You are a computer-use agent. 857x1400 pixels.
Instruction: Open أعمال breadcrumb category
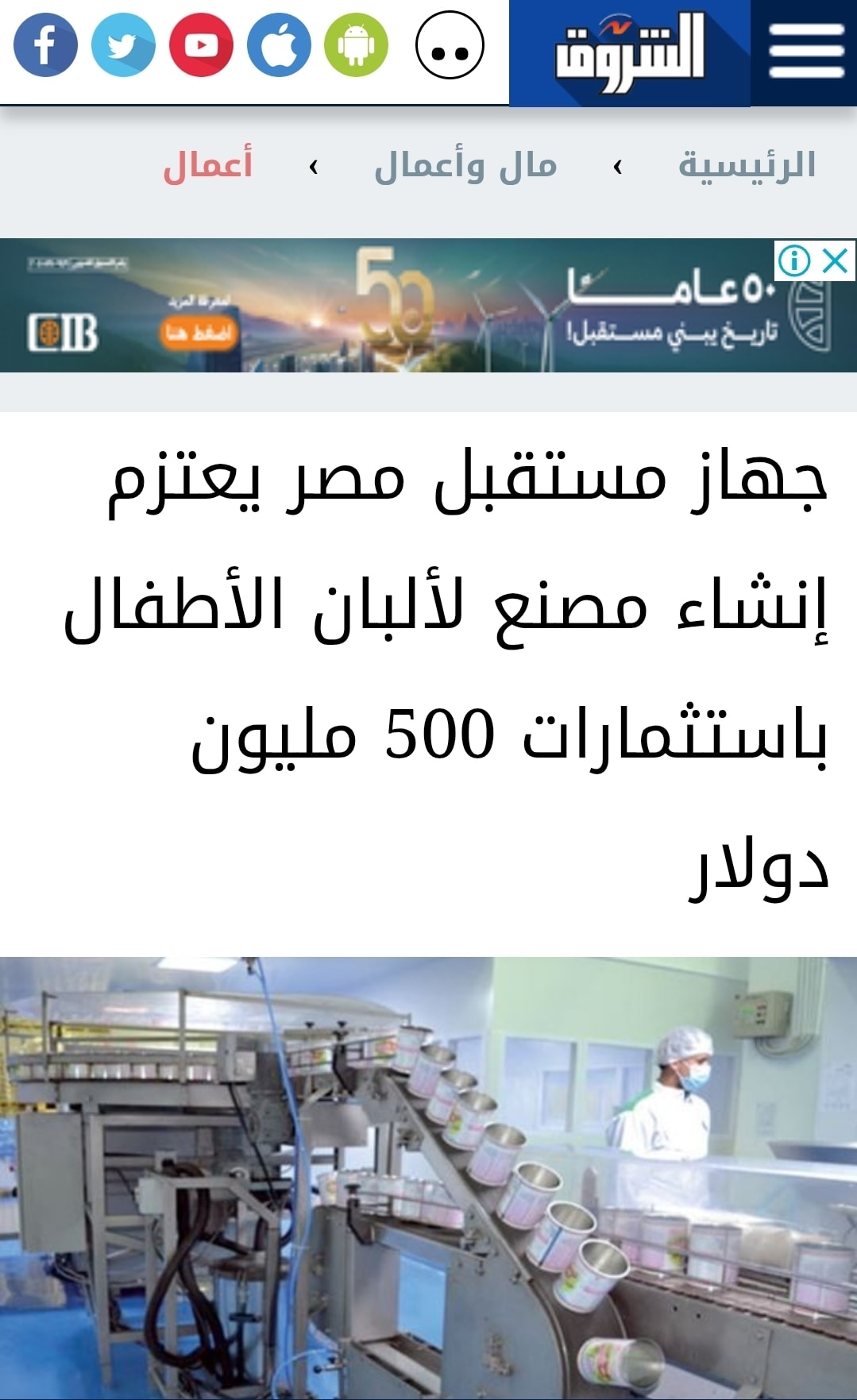pos(208,165)
